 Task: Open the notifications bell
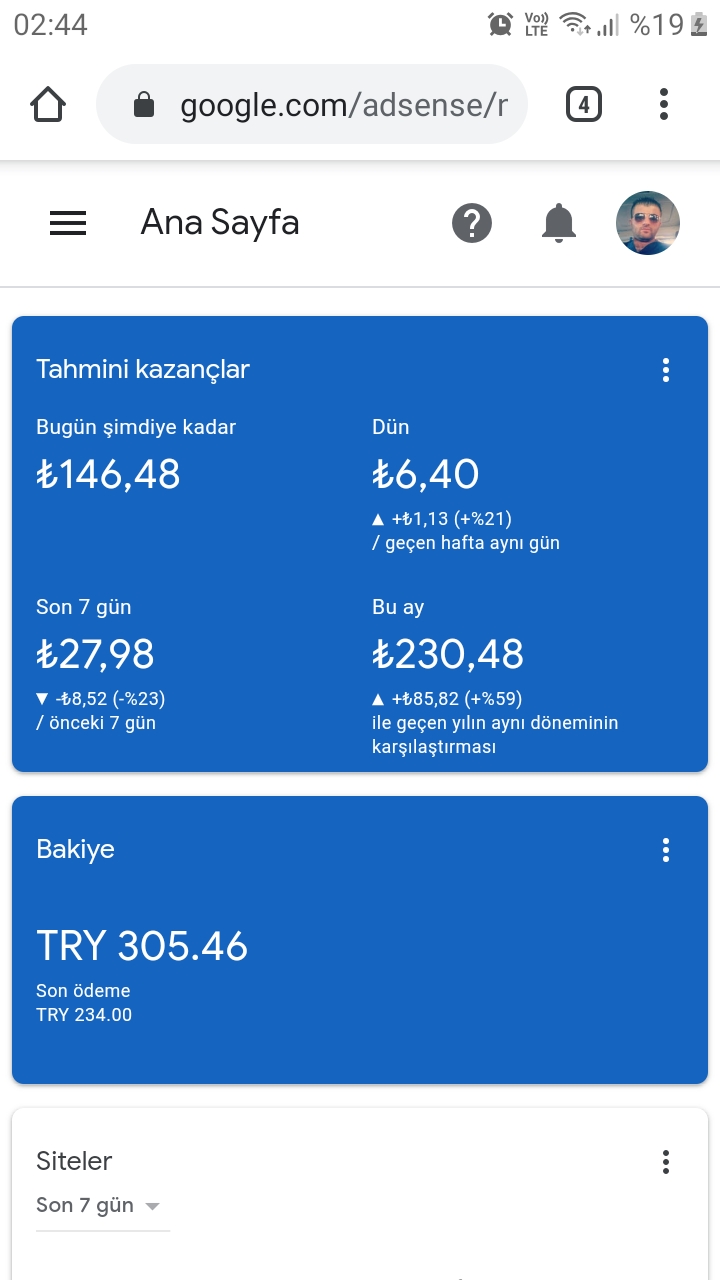click(559, 223)
